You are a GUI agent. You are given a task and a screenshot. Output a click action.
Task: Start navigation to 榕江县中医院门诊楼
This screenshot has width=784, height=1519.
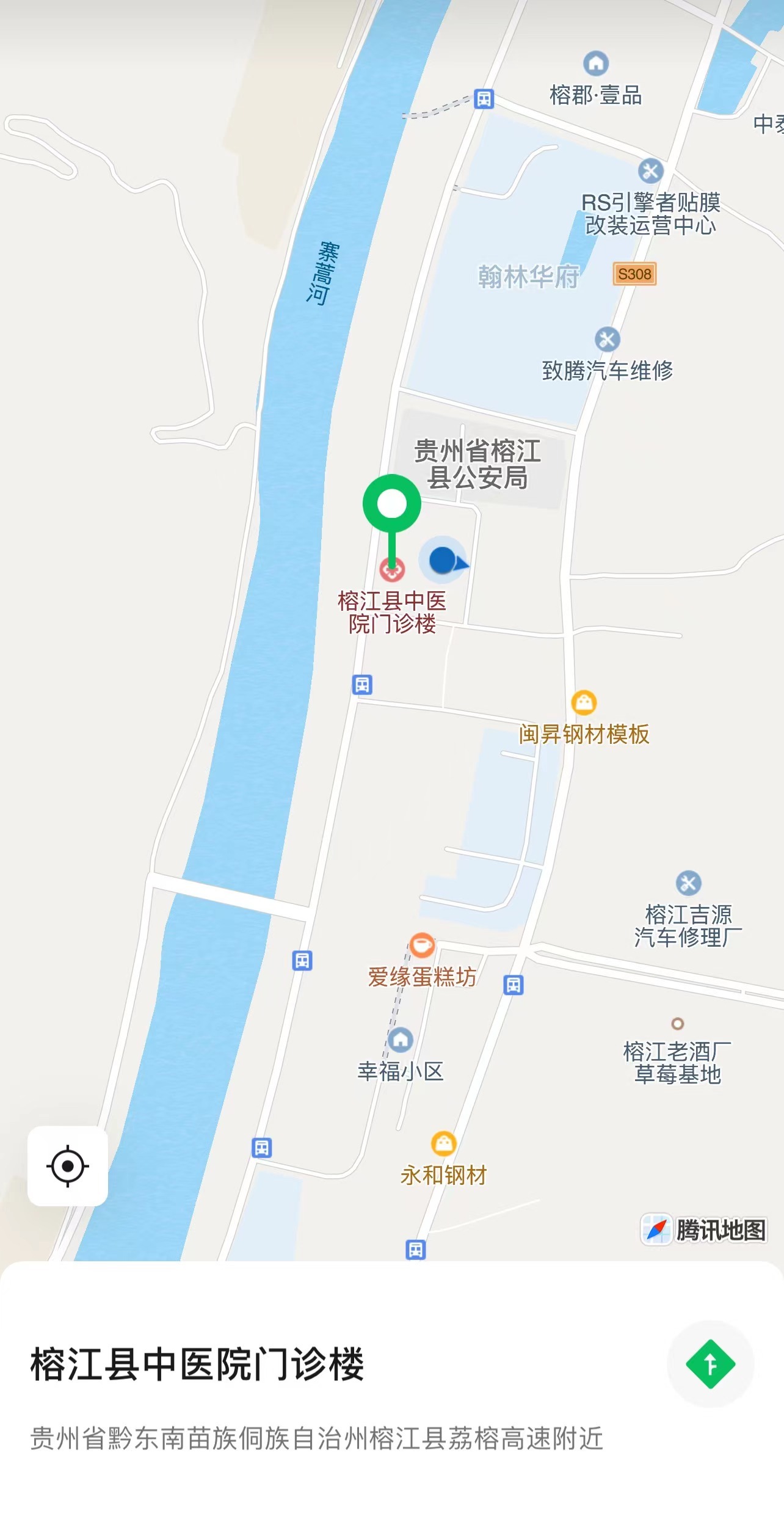click(710, 1364)
